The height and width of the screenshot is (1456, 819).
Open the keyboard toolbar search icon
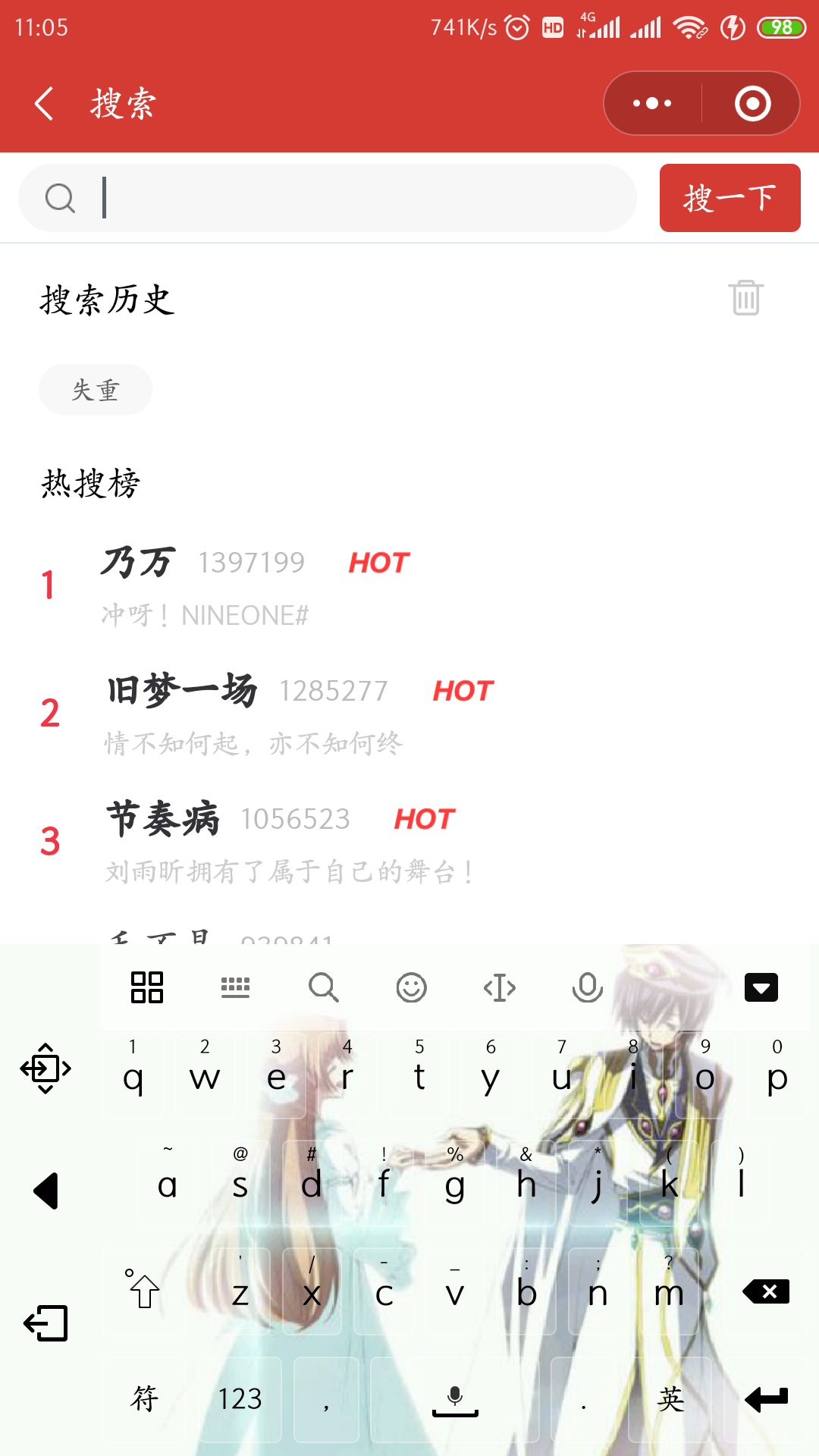pos(323,987)
